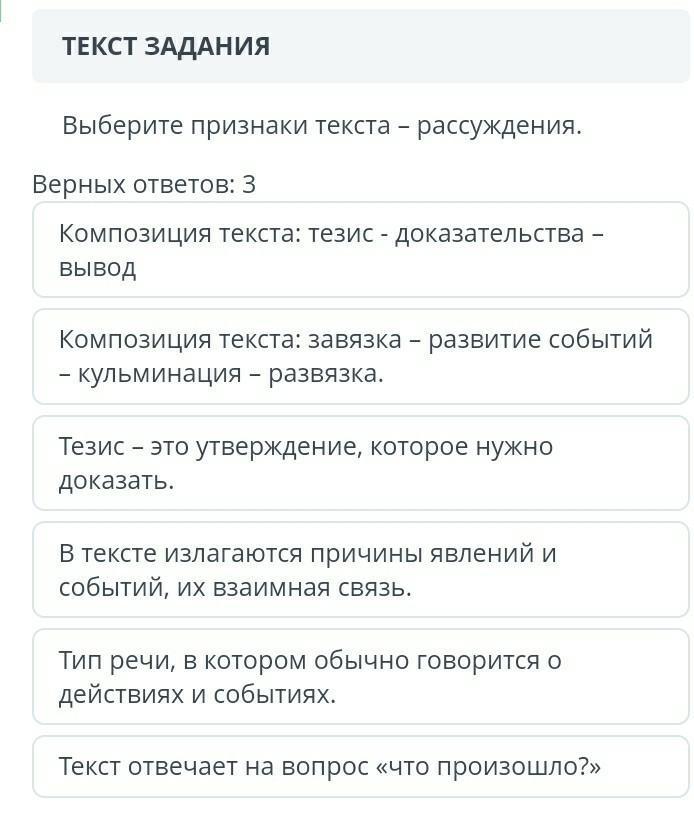The width and height of the screenshot is (694, 834).
Task: Mark answer "В тексте излагаются причины явлений"
Action: [x=360, y=570]
